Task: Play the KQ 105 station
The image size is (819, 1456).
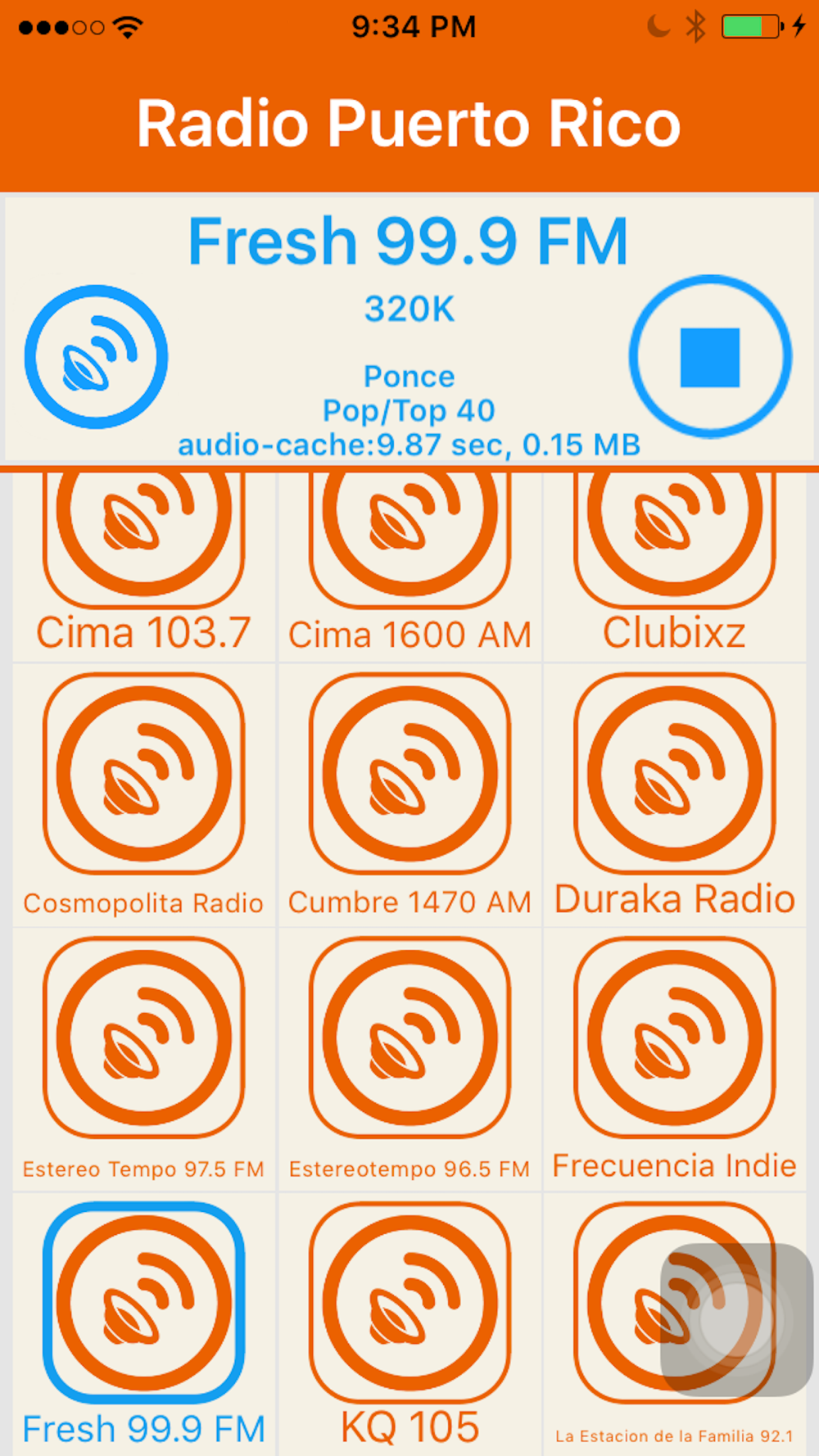Action: click(409, 1324)
